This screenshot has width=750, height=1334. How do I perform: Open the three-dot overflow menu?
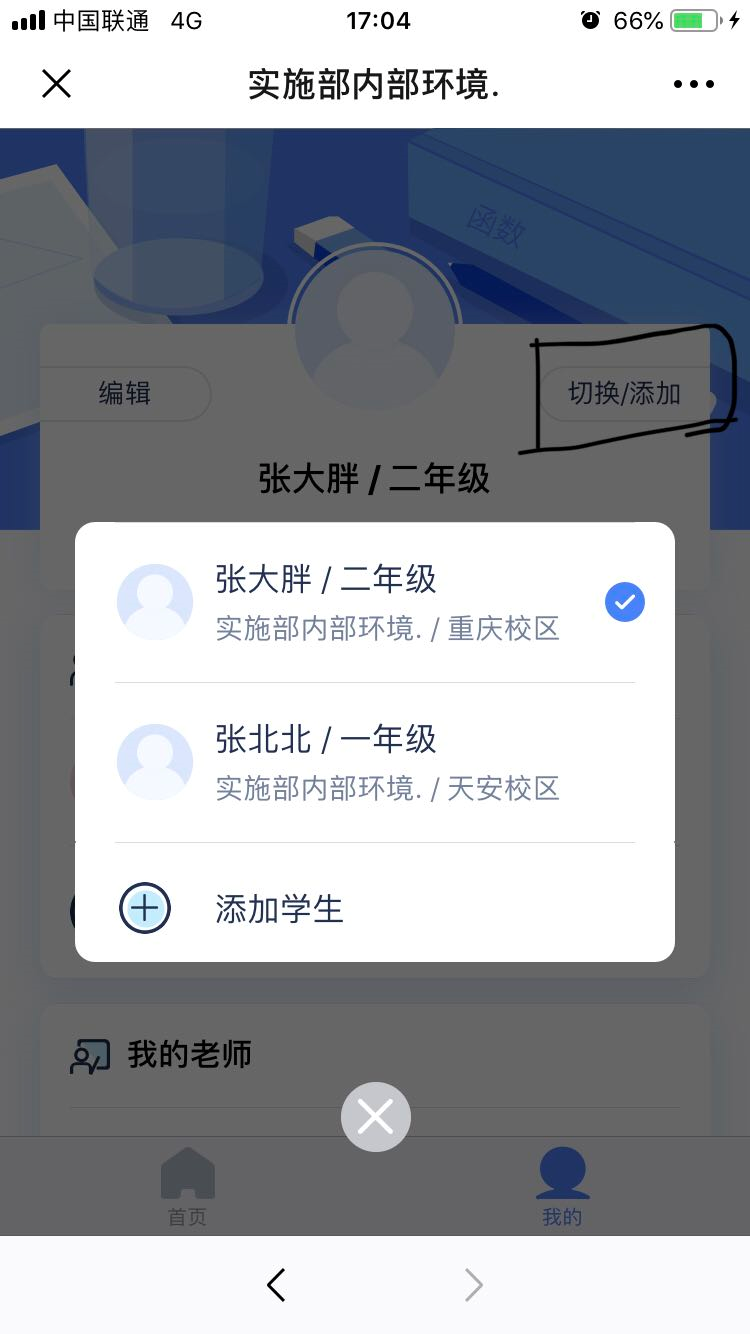pos(694,85)
